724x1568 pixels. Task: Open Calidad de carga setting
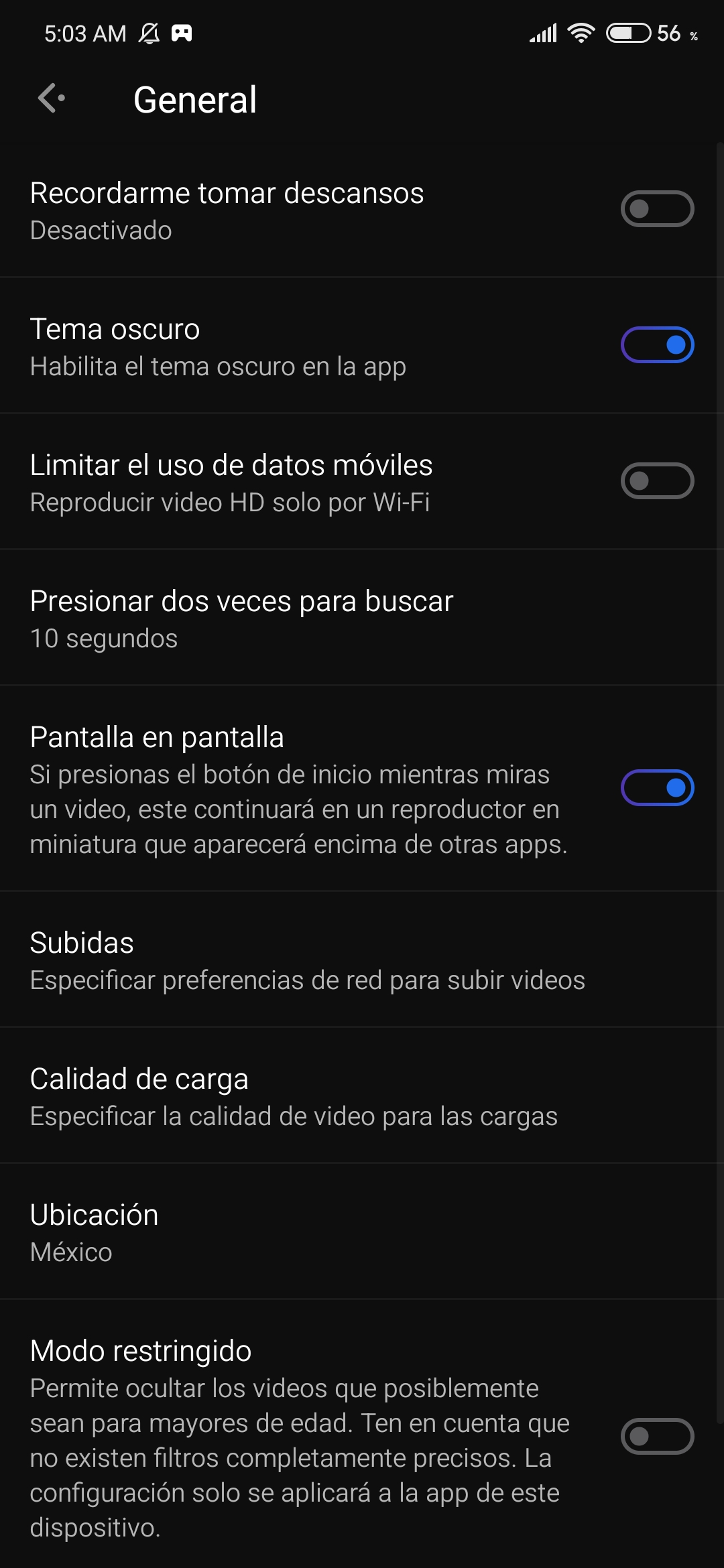point(362,1096)
